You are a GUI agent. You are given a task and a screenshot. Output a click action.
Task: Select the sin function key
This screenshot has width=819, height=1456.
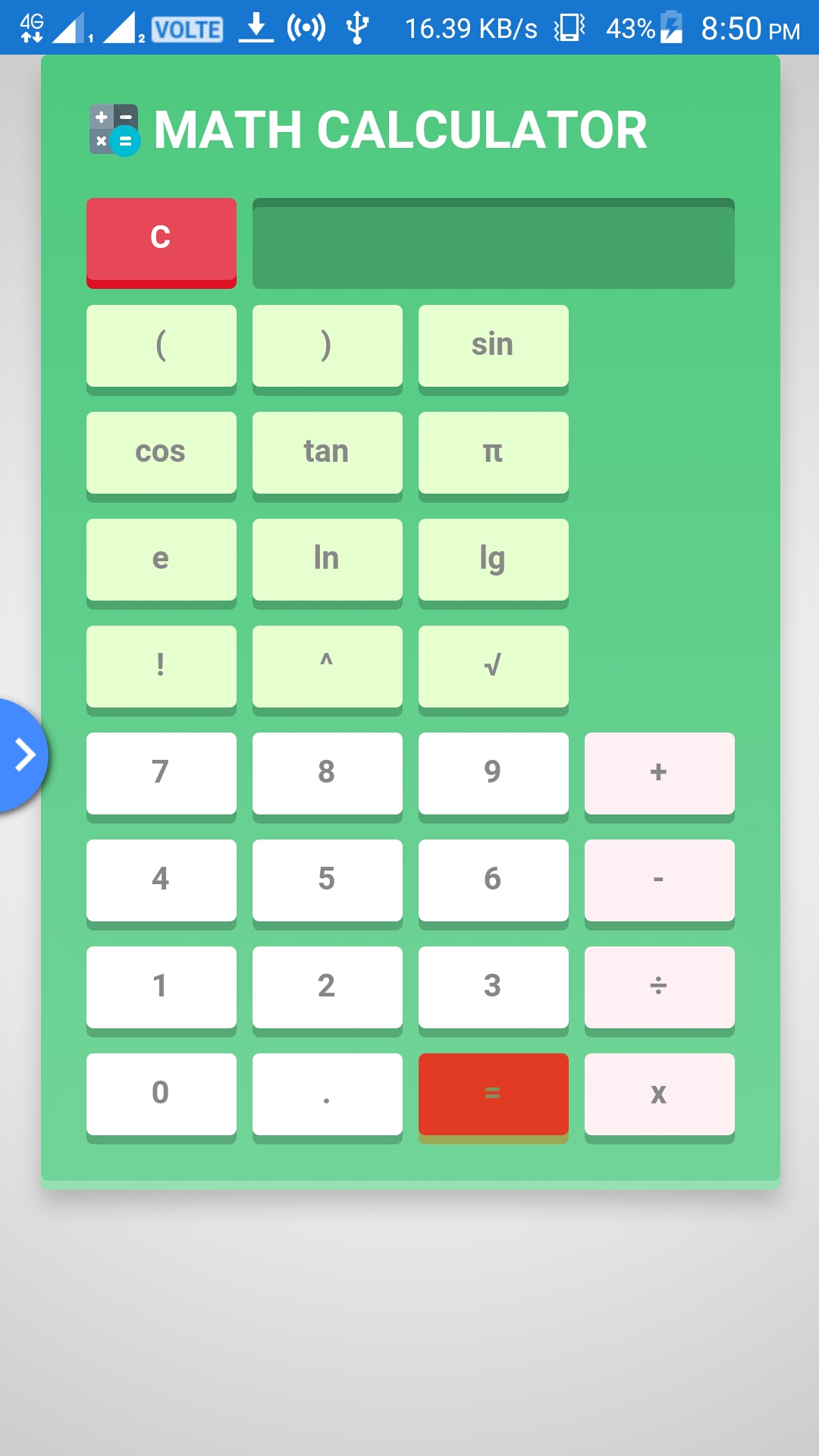pyautogui.click(x=492, y=346)
